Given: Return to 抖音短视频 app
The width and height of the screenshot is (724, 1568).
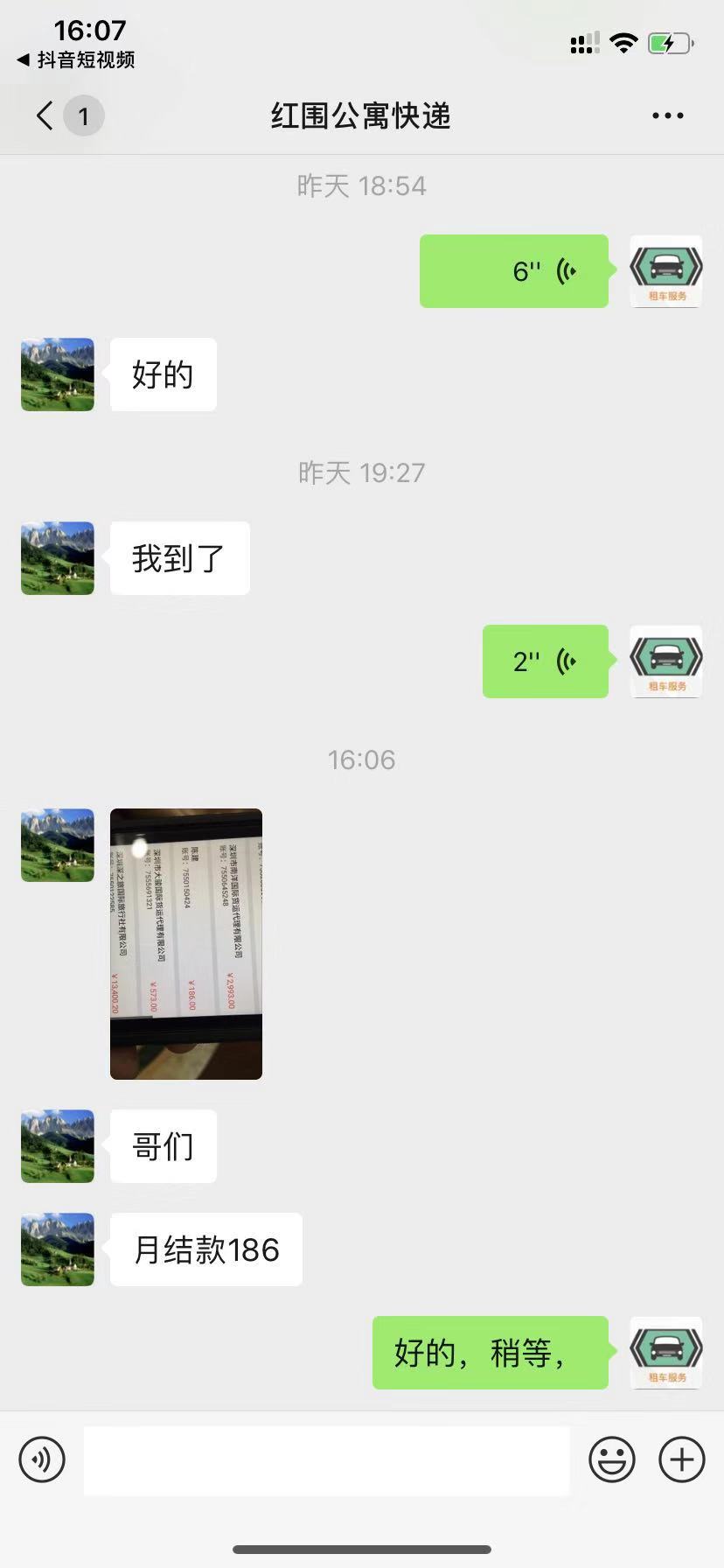Looking at the screenshot, I should pyautogui.click(x=77, y=59).
